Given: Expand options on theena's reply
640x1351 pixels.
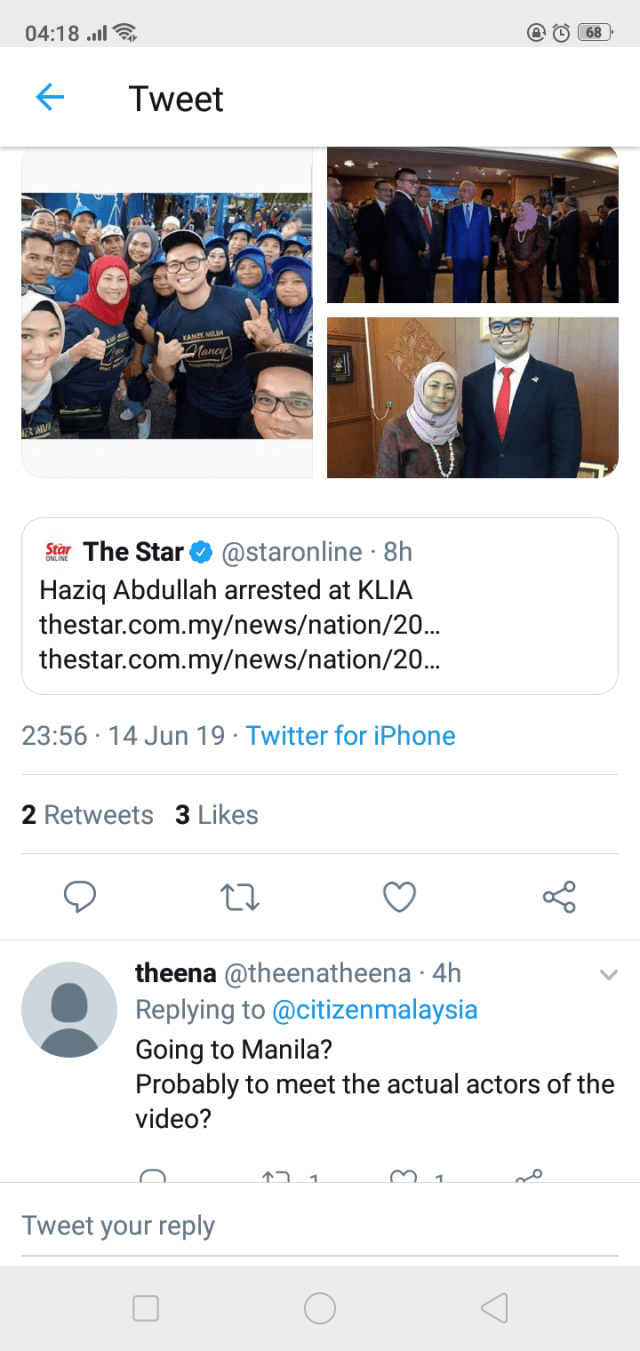Looking at the screenshot, I should [608, 975].
